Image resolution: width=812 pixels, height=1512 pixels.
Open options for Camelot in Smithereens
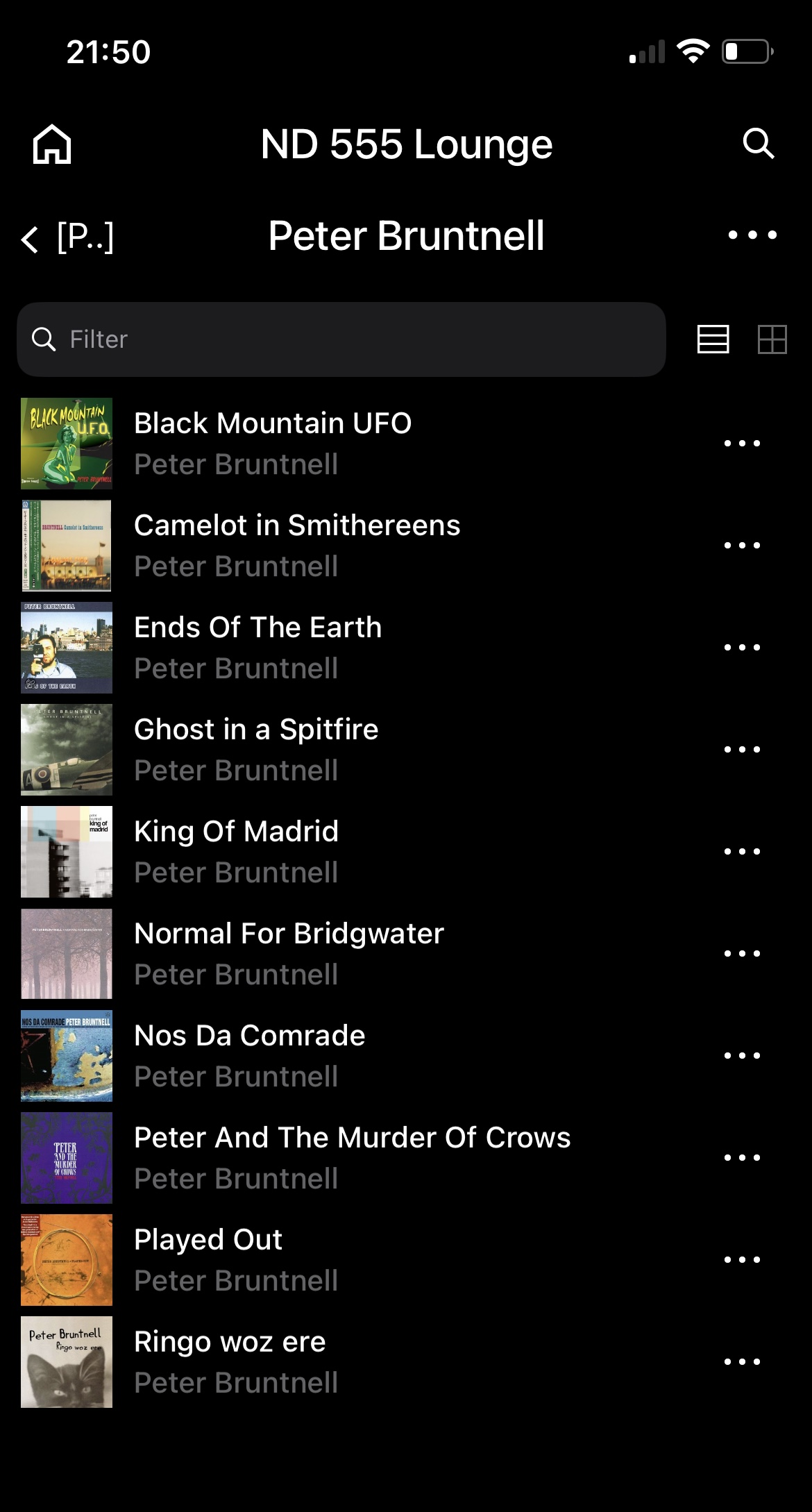[742, 546]
